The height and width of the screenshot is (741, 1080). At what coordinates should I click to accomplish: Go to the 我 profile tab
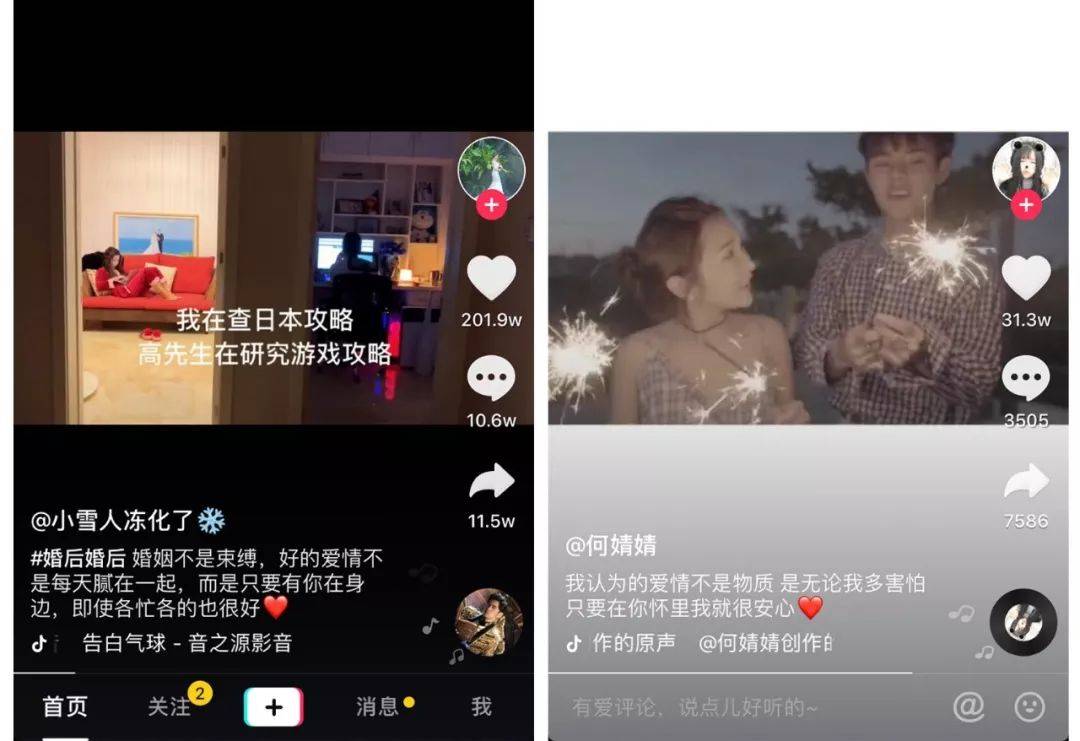pos(481,707)
